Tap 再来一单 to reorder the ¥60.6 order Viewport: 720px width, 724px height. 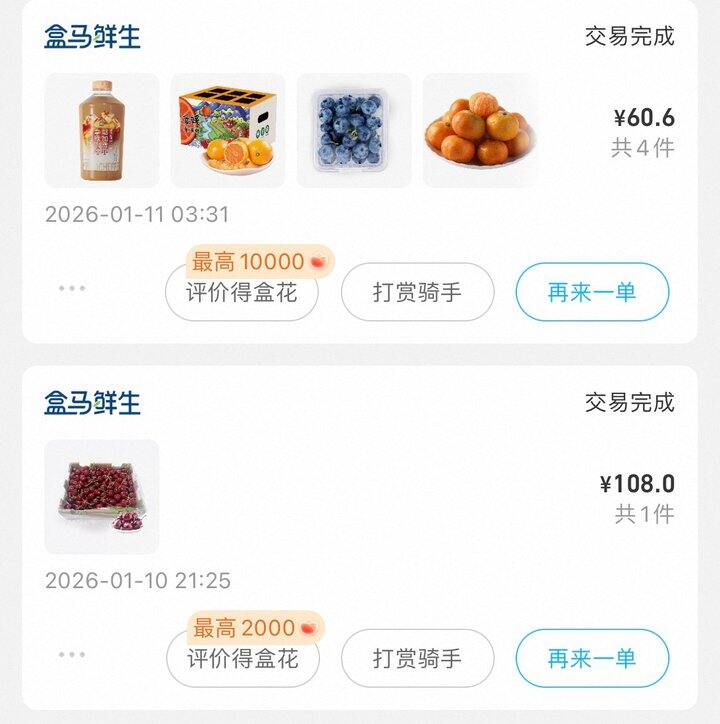coord(592,290)
